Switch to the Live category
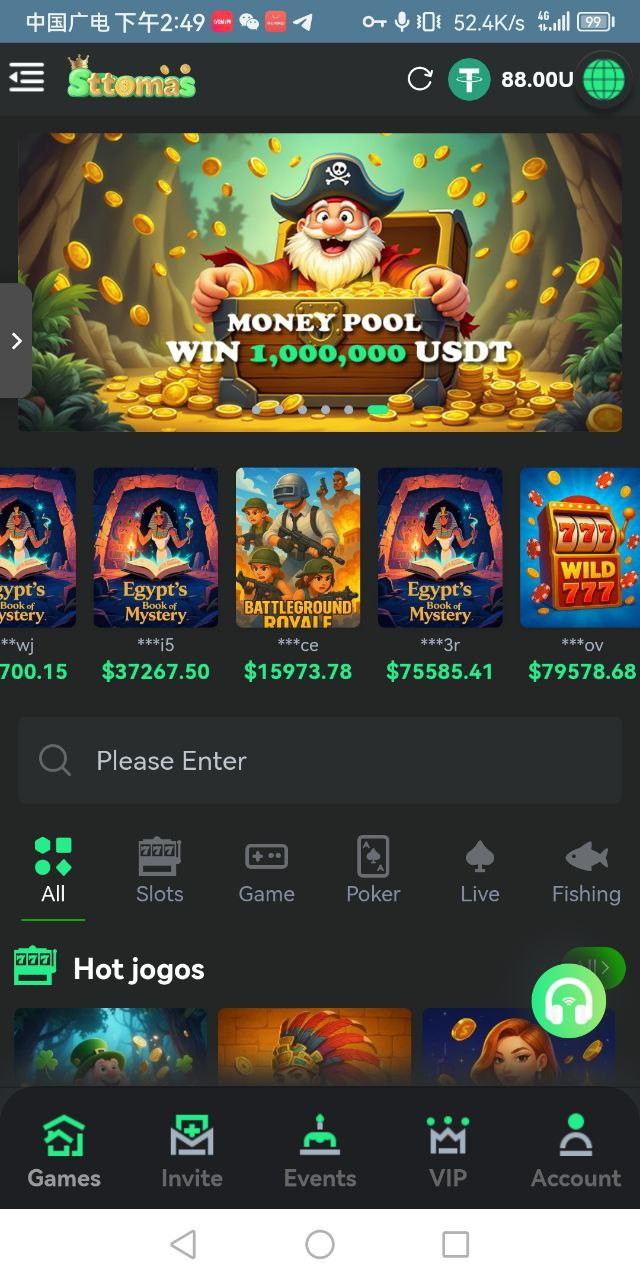Screen dimensions: 640x1280 click(480, 870)
